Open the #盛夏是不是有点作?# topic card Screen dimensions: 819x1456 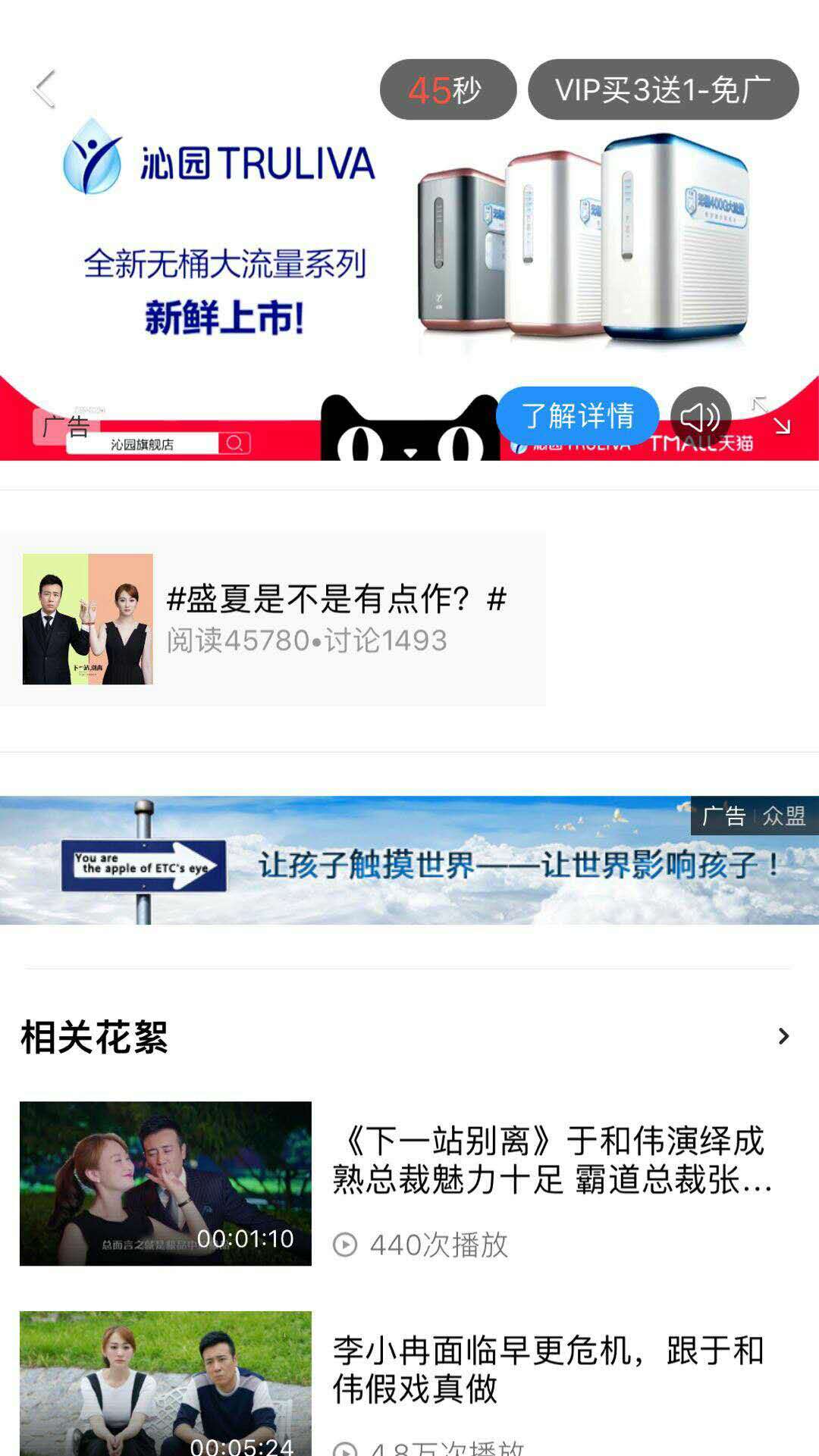tap(273, 618)
